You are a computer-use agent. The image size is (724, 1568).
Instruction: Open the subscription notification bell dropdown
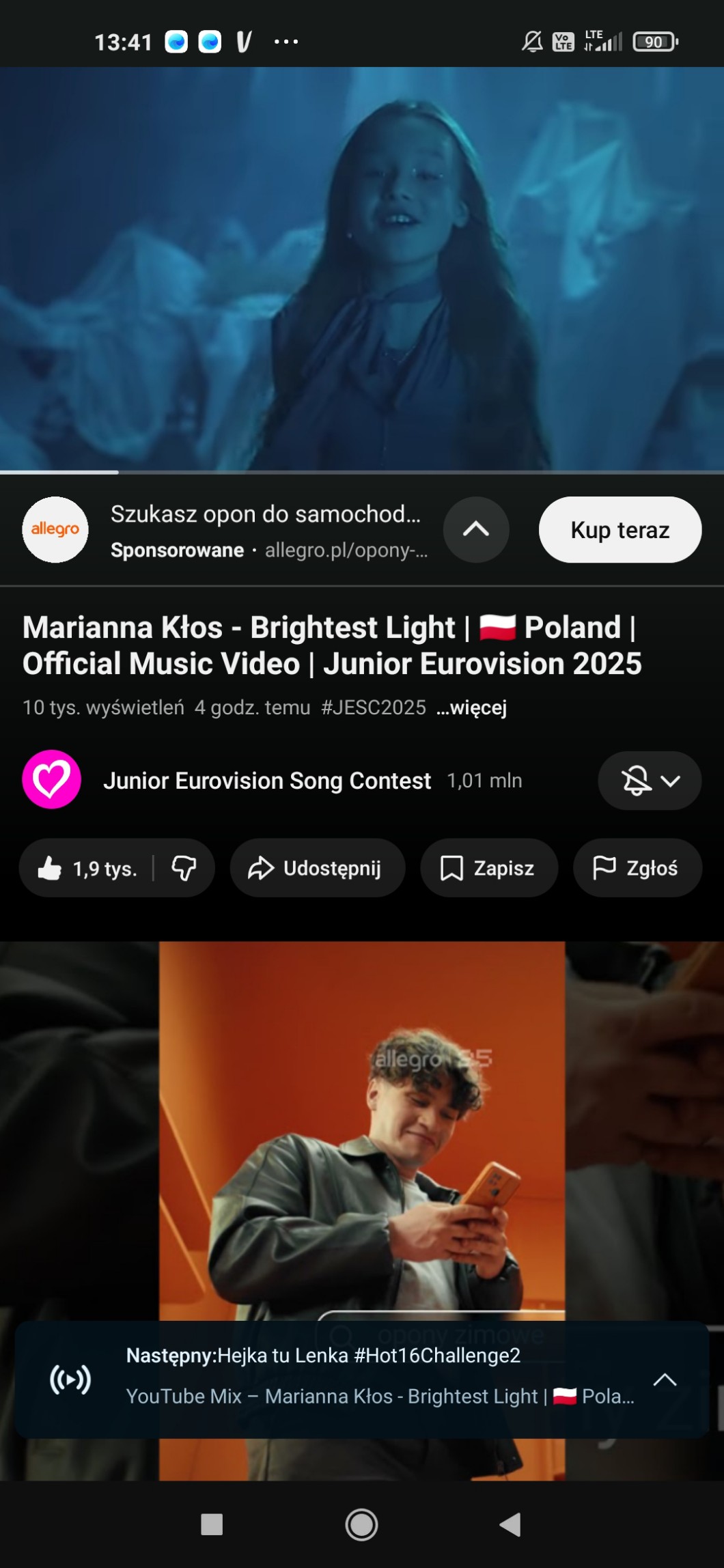tap(649, 781)
